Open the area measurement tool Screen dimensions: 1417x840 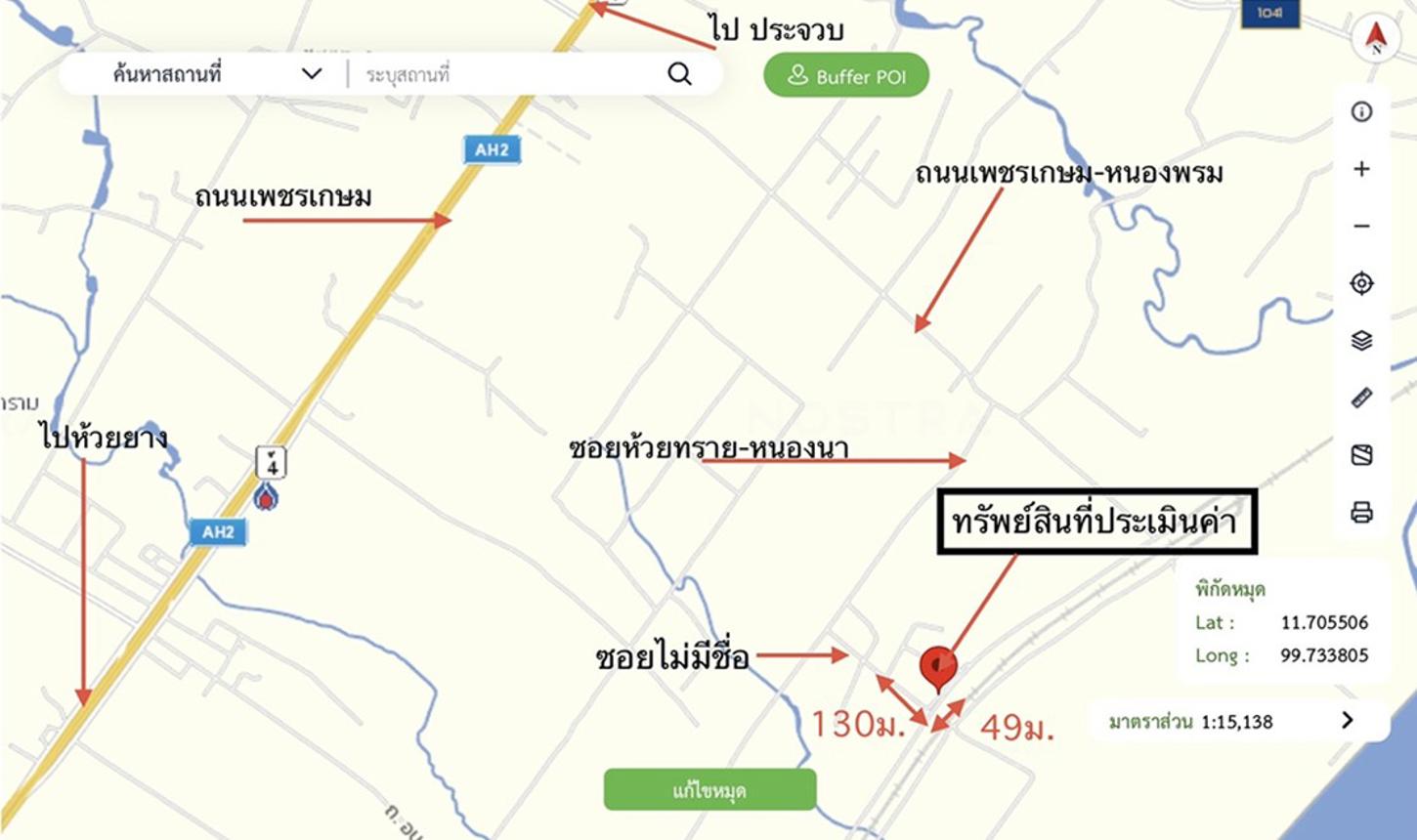coord(1361,455)
